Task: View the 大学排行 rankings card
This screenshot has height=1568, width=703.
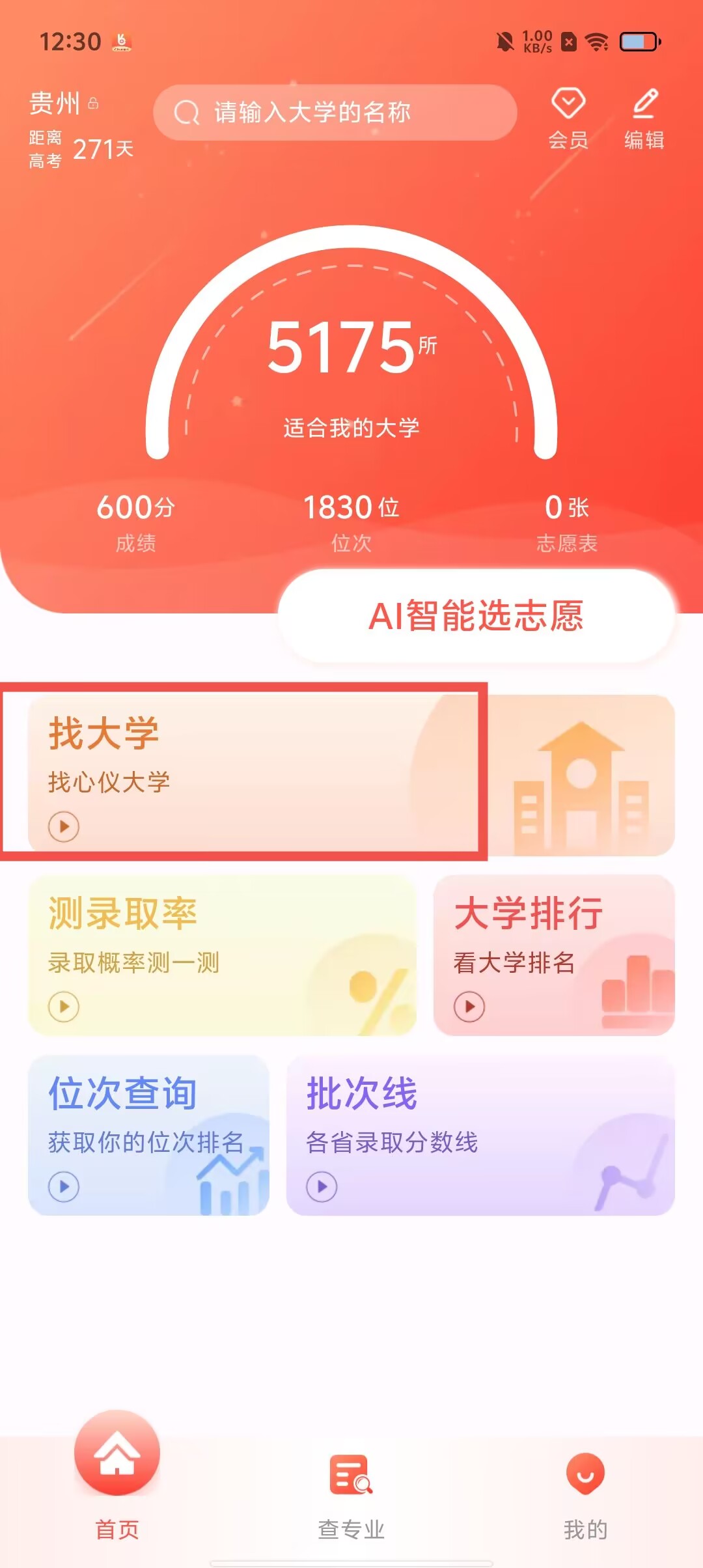Action: [554, 955]
